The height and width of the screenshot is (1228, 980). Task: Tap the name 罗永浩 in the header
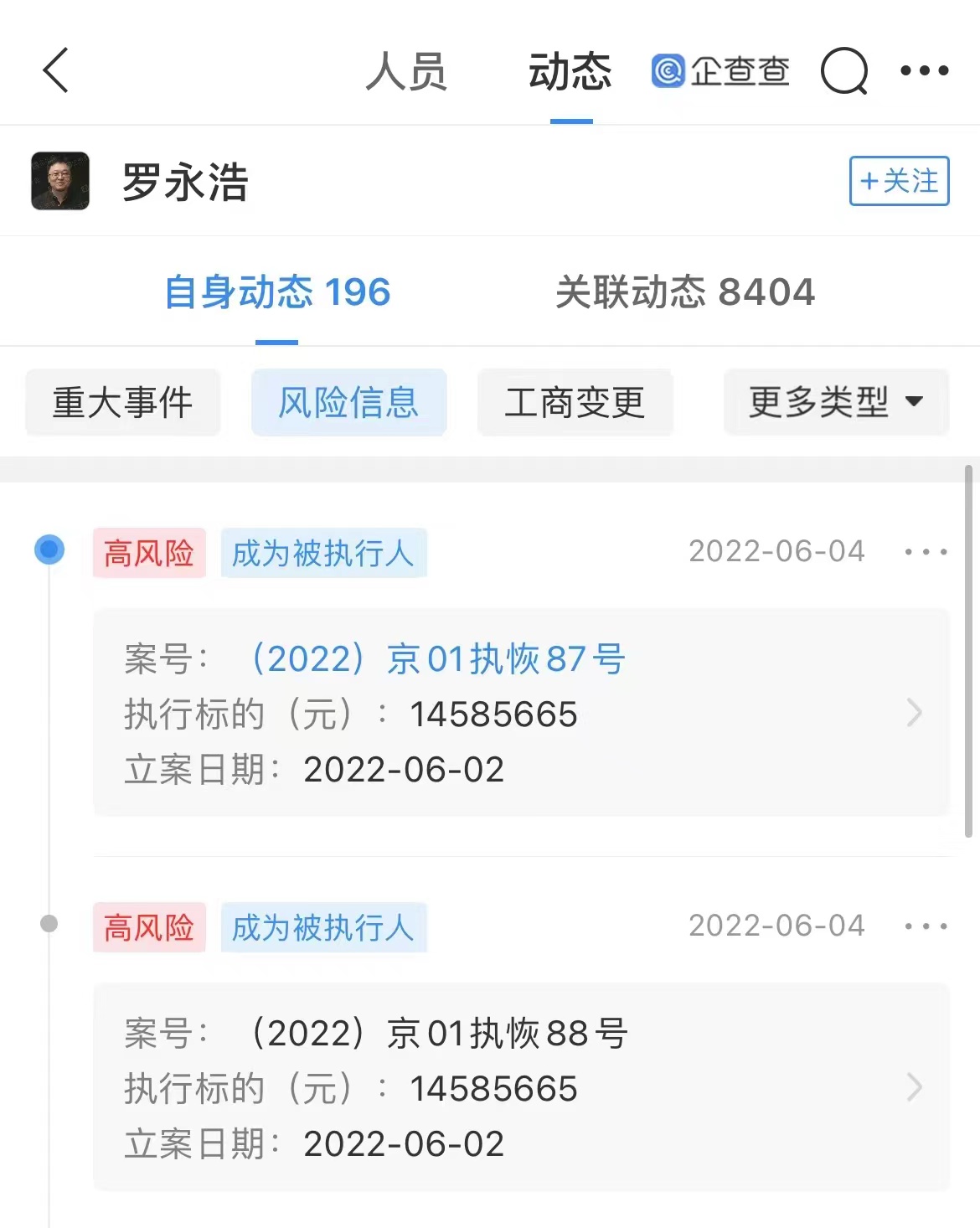click(186, 183)
